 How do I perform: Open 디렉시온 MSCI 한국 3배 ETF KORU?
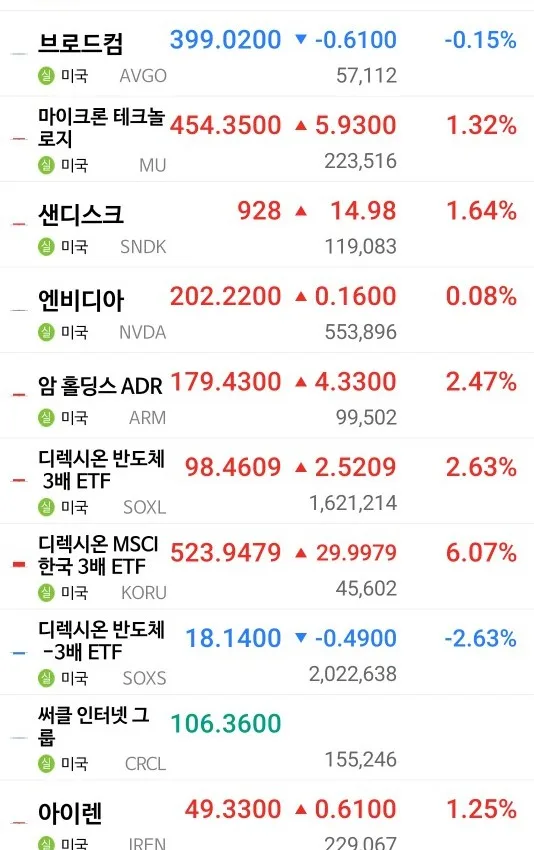(267, 566)
